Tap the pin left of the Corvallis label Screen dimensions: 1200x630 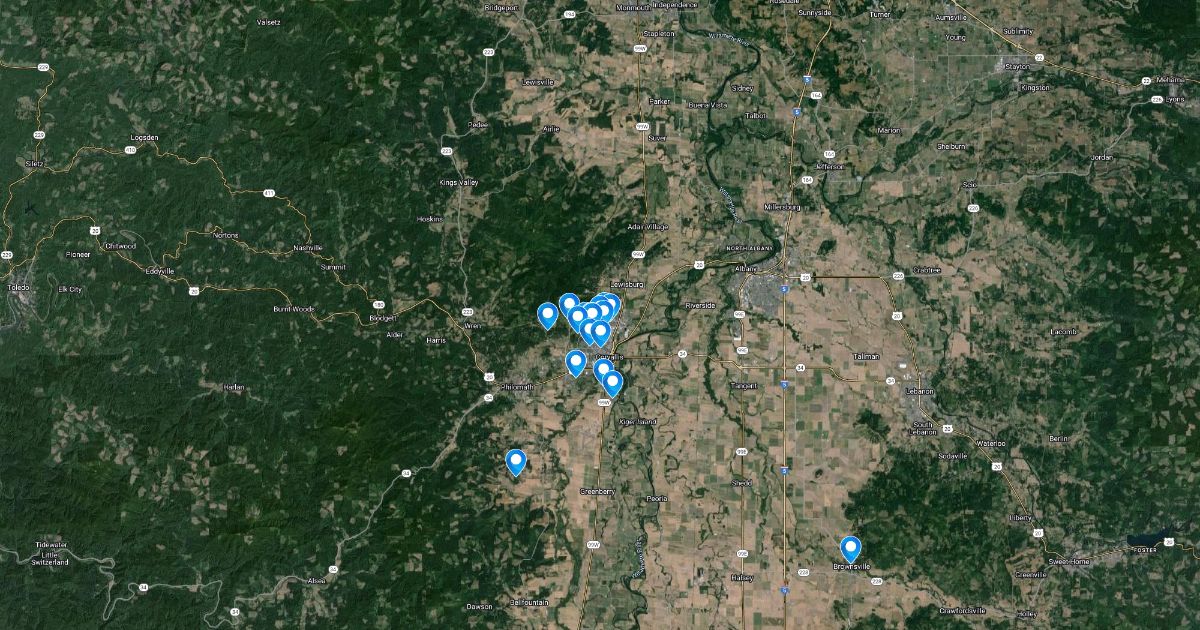[x=575, y=362]
